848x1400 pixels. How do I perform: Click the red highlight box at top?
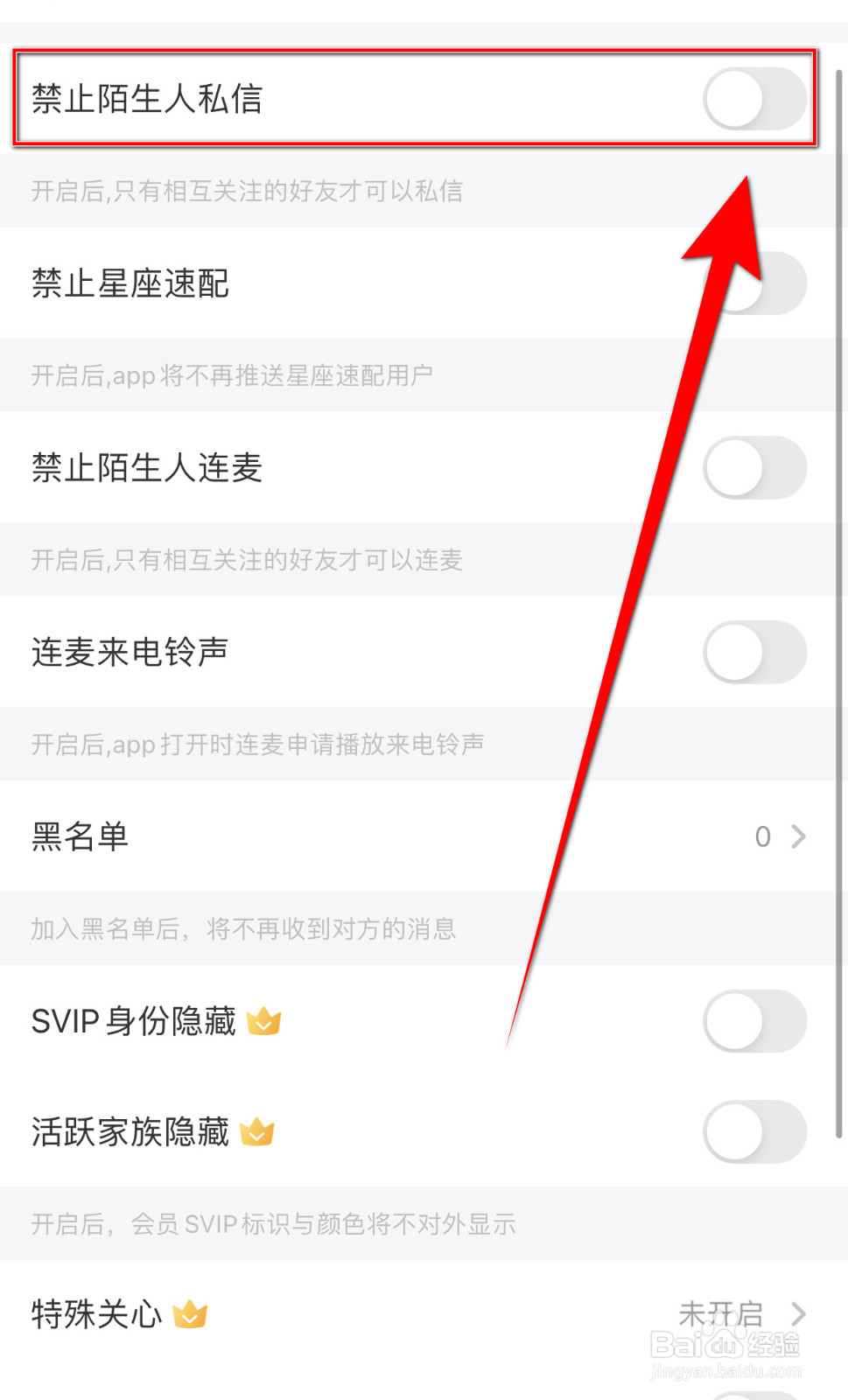[x=415, y=99]
